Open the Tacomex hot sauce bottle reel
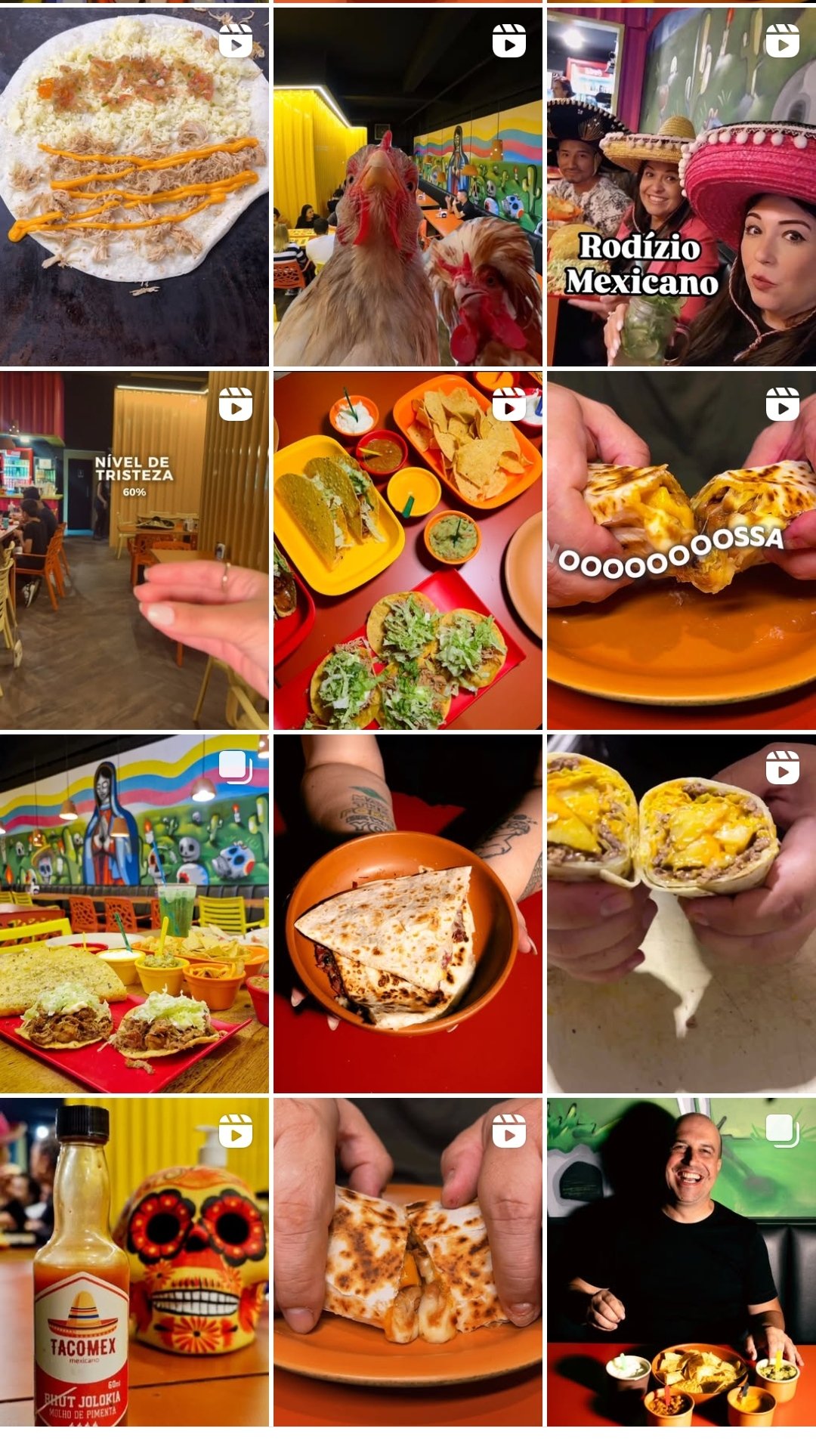Image resolution: width=816 pixels, height=1456 pixels. point(134,1262)
